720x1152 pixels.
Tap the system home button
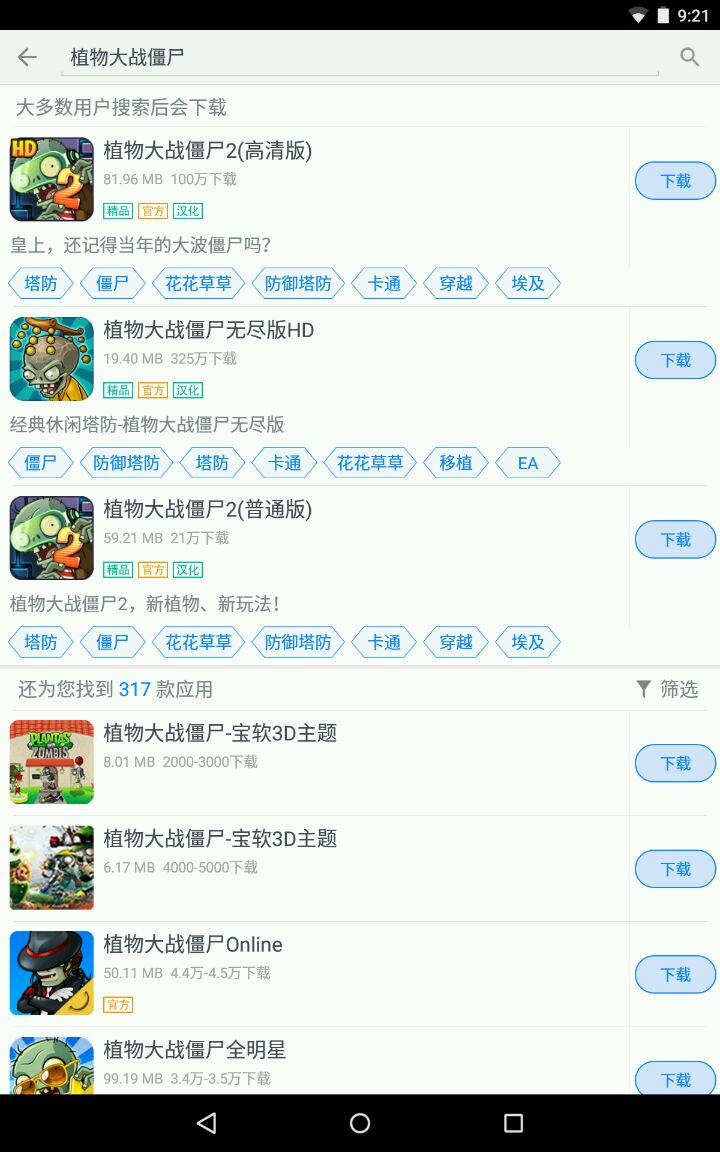360,1123
